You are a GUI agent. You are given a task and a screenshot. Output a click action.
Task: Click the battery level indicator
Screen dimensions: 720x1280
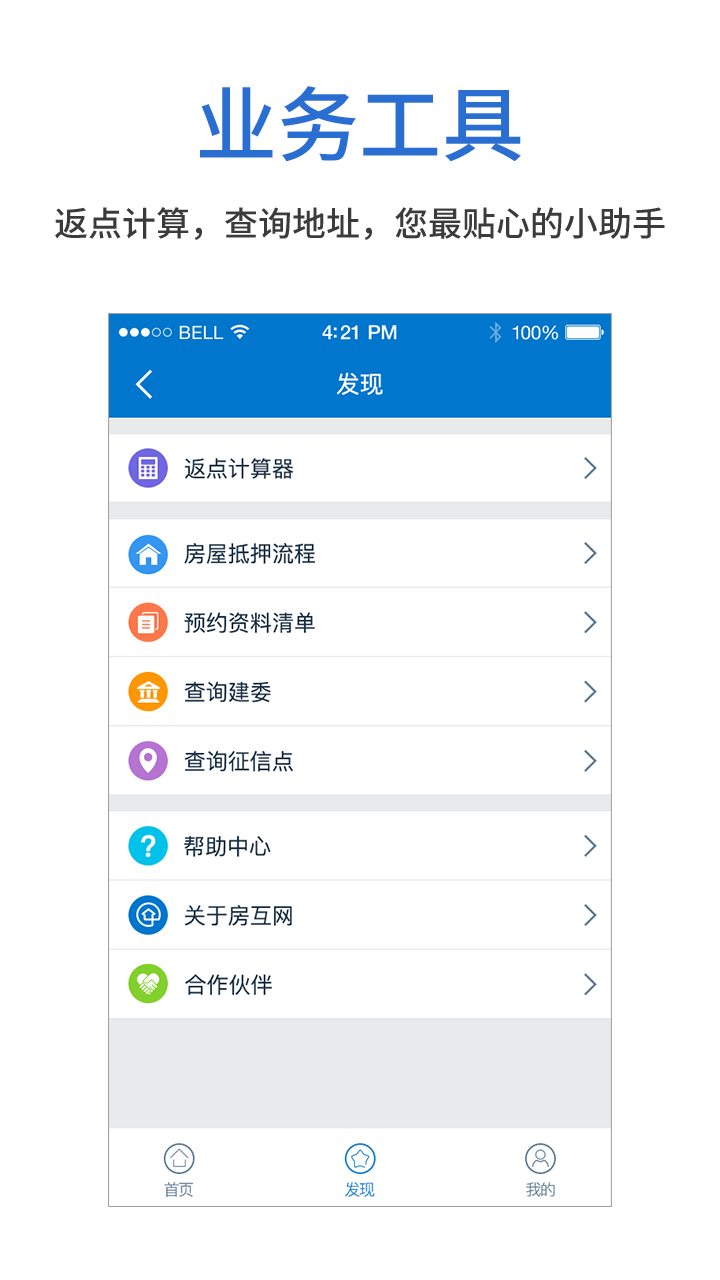pyautogui.click(x=581, y=332)
